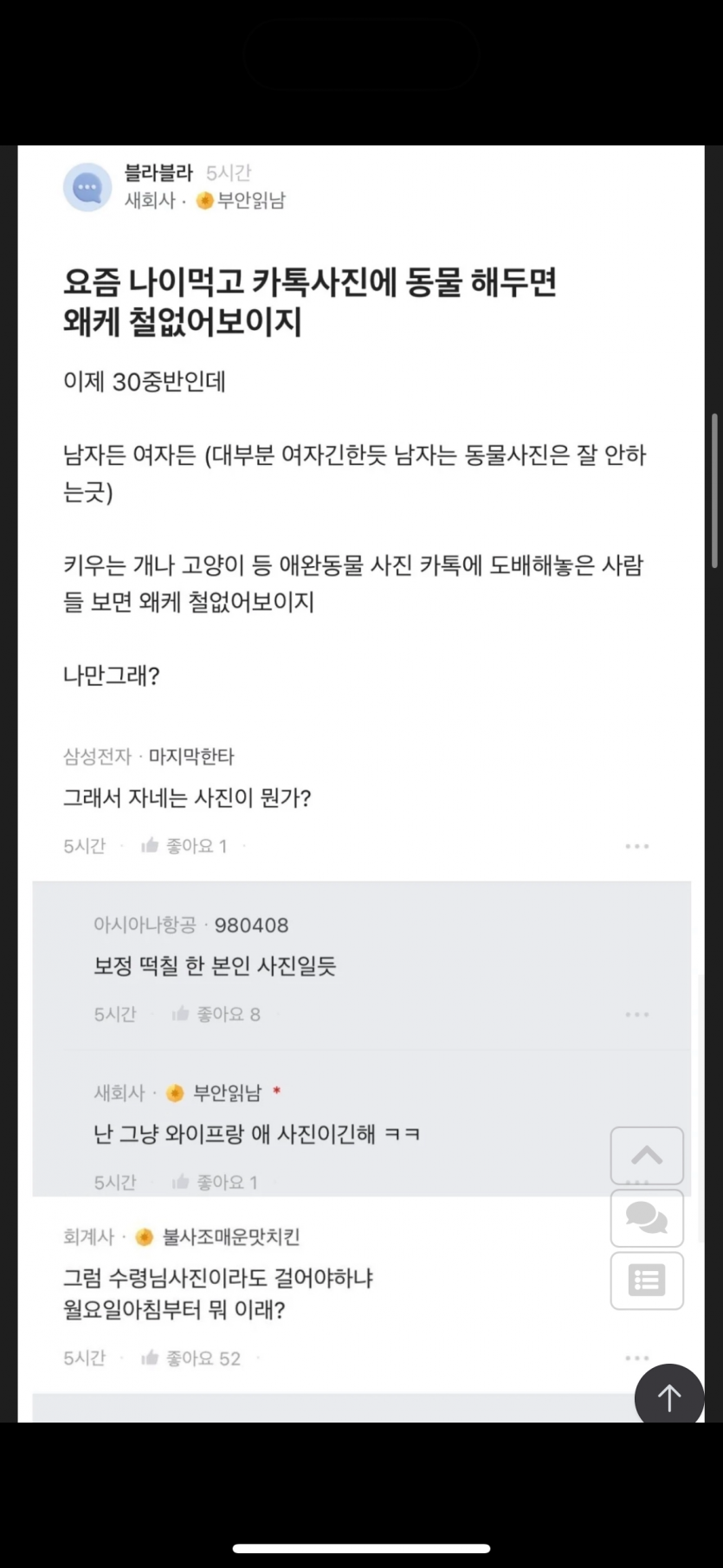Open more options on 마지막한타's comment

[x=636, y=846]
